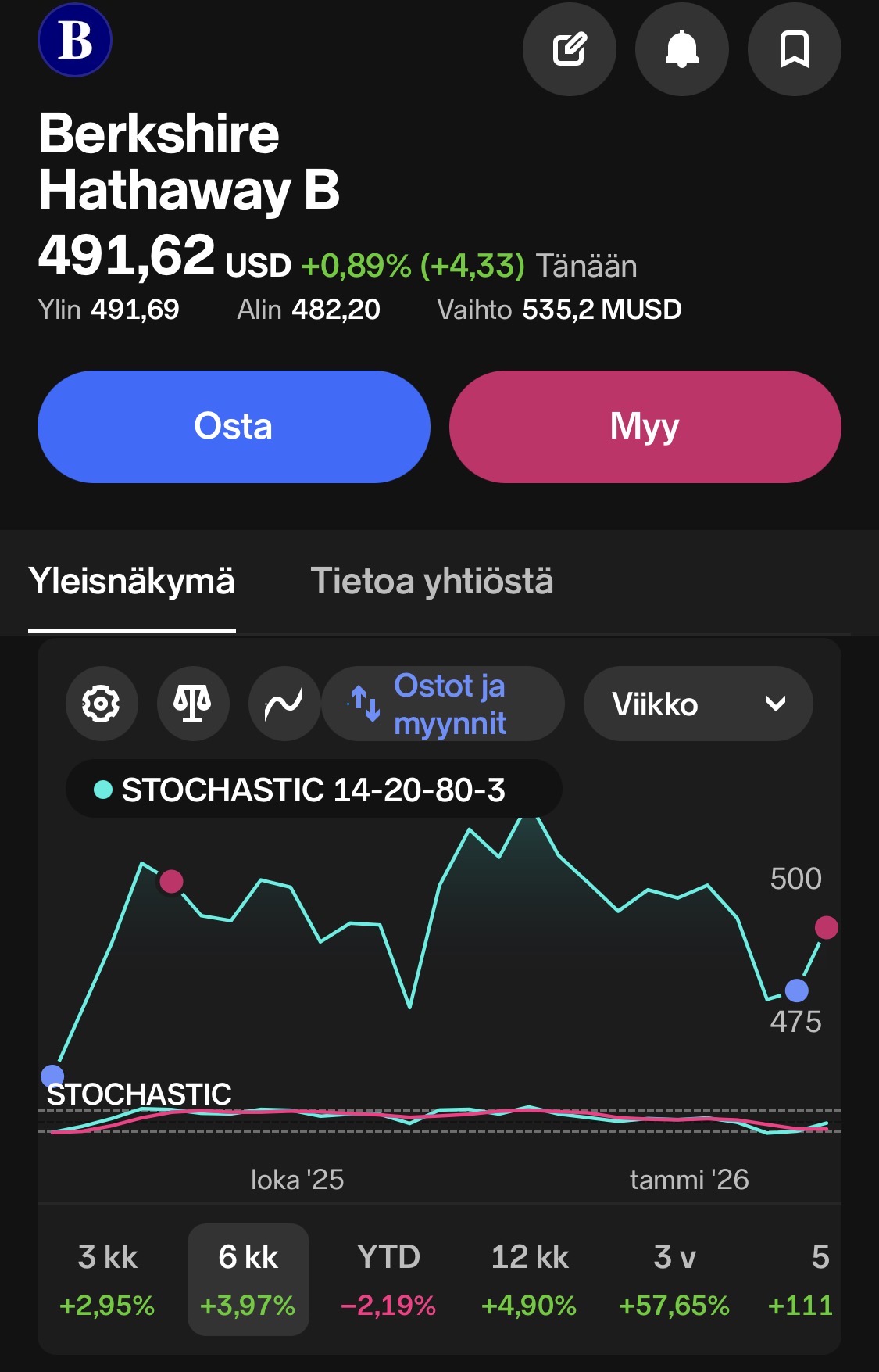The height and width of the screenshot is (1372, 879).
Task: Toggle Ostot ja myynnit markers
Action: 442,704
